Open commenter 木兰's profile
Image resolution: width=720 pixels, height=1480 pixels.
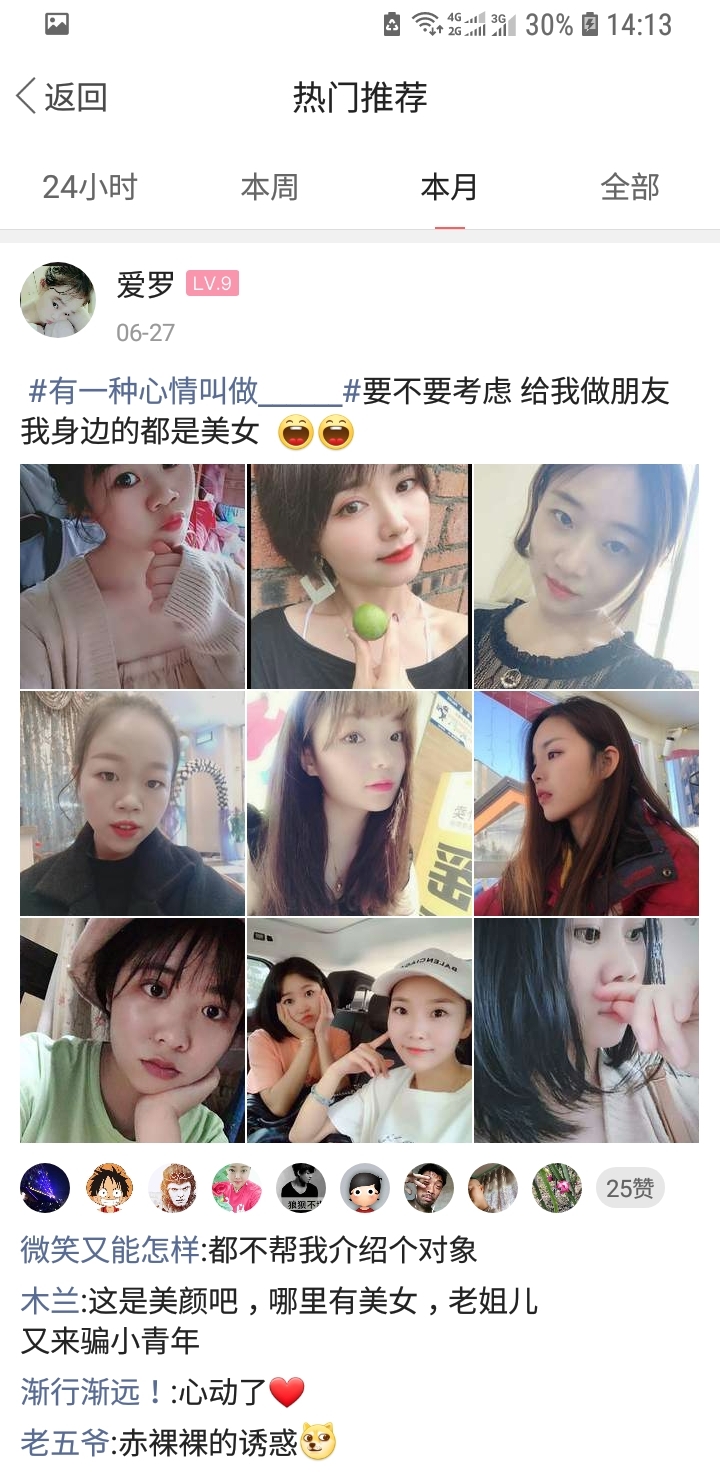(50, 1301)
